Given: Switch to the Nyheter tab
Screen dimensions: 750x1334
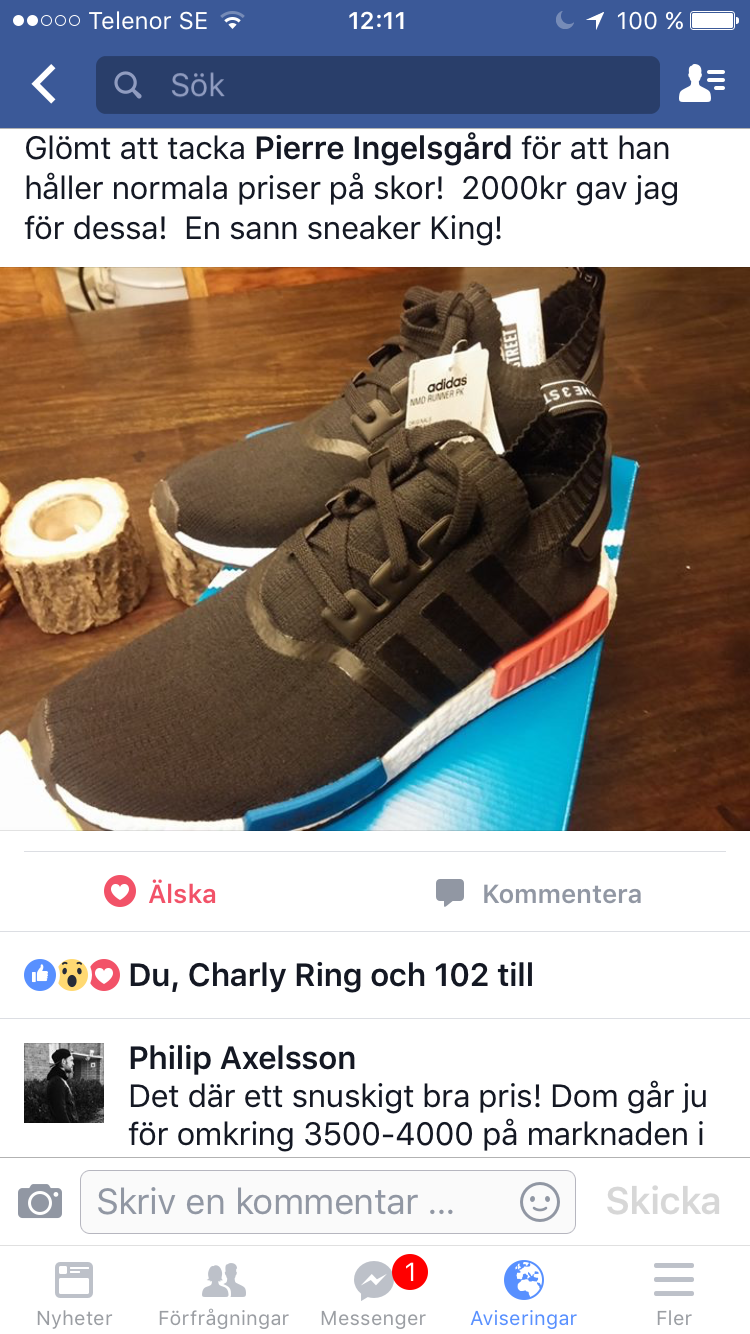Looking at the screenshot, I should [x=74, y=1292].
